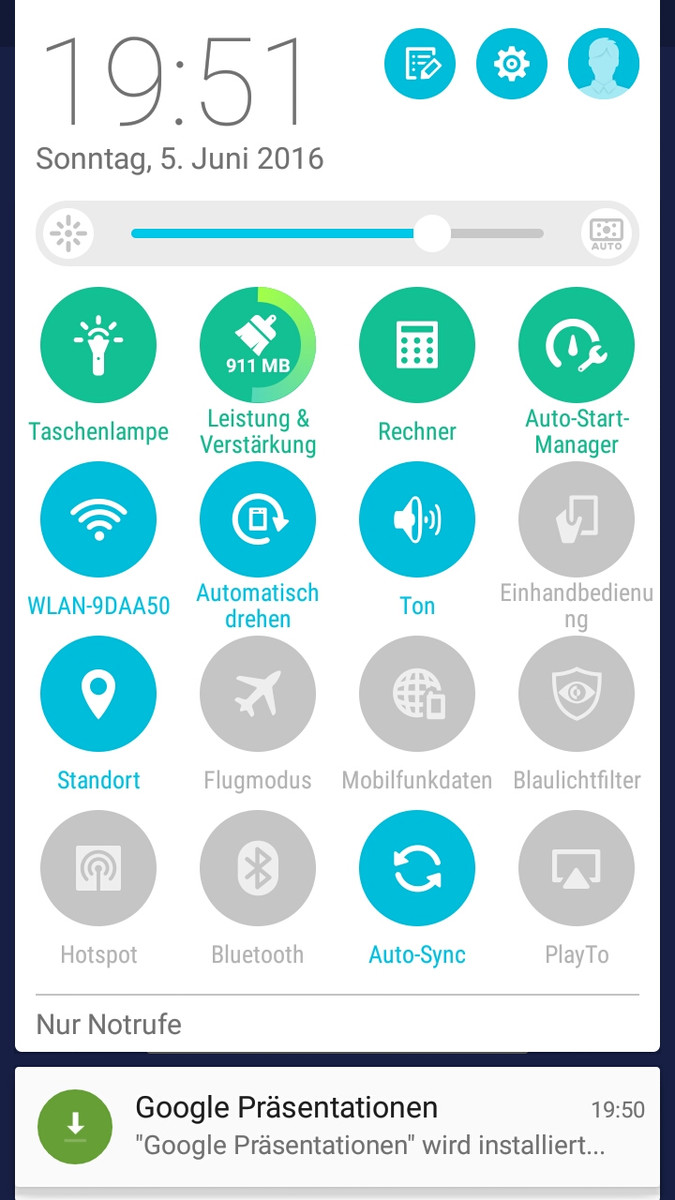Screen dimensions: 675x1200
Task: Enable Bluetooth
Action: [258, 868]
